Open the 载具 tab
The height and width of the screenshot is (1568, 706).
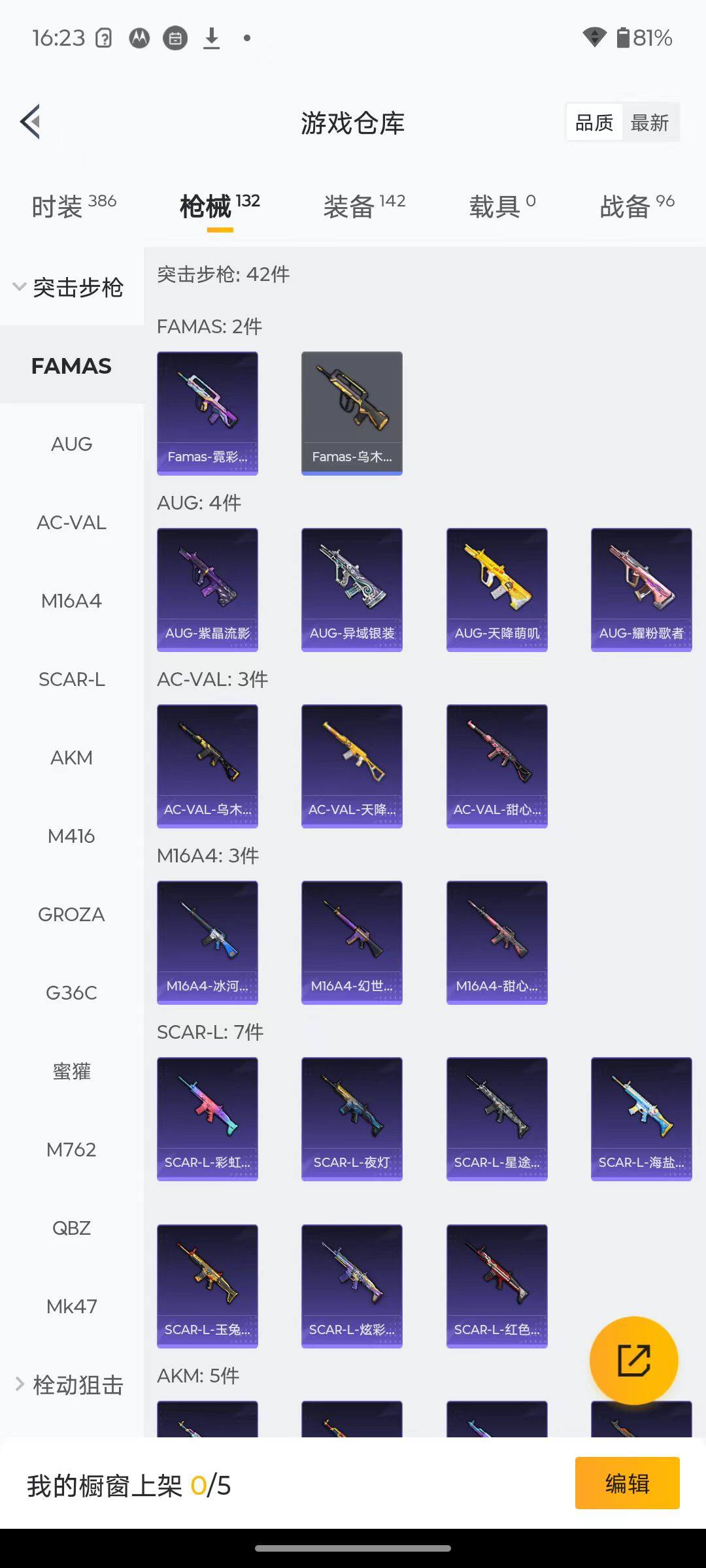pyautogui.click(x=501, y=206)
